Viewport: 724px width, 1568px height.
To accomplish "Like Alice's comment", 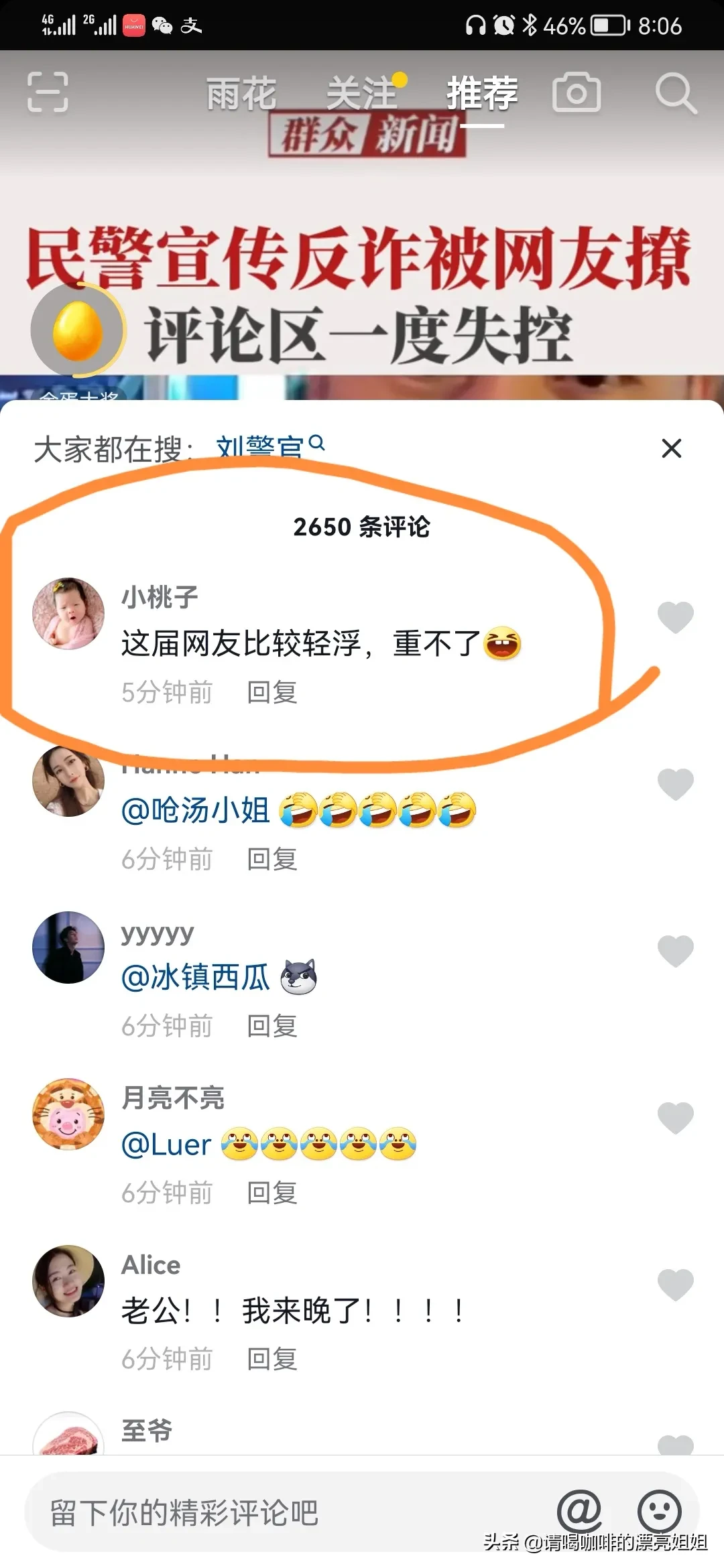I will 675,1284.
